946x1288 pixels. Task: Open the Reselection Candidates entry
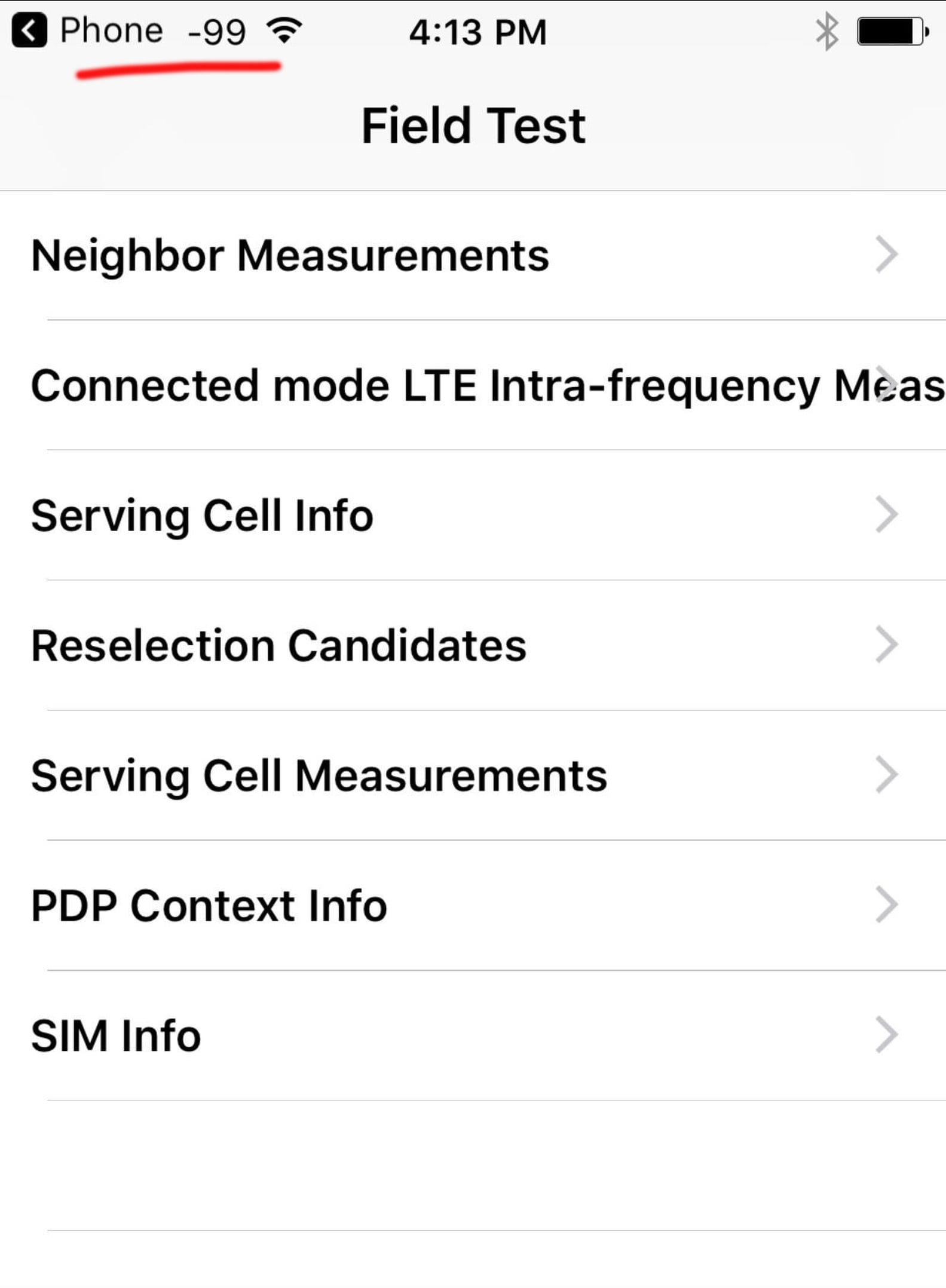point(278,644)
